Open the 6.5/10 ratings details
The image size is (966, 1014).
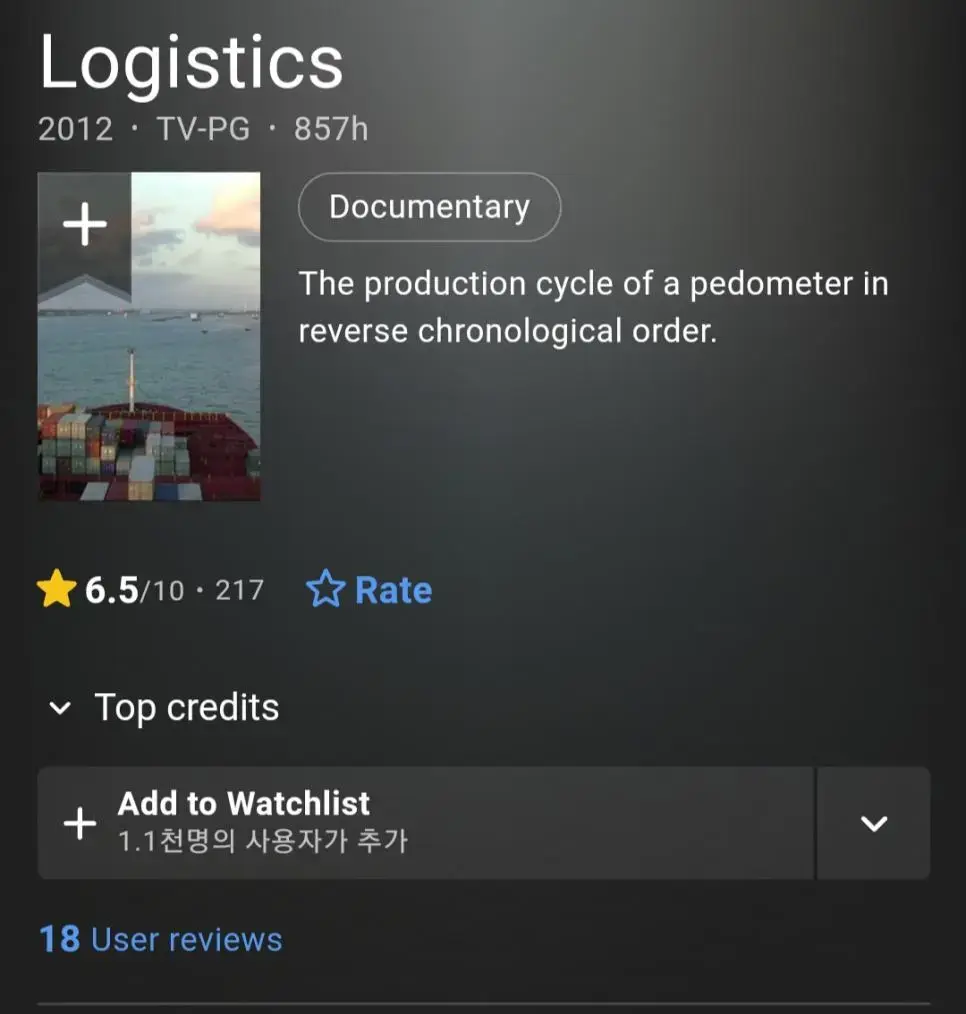[150, 590]
